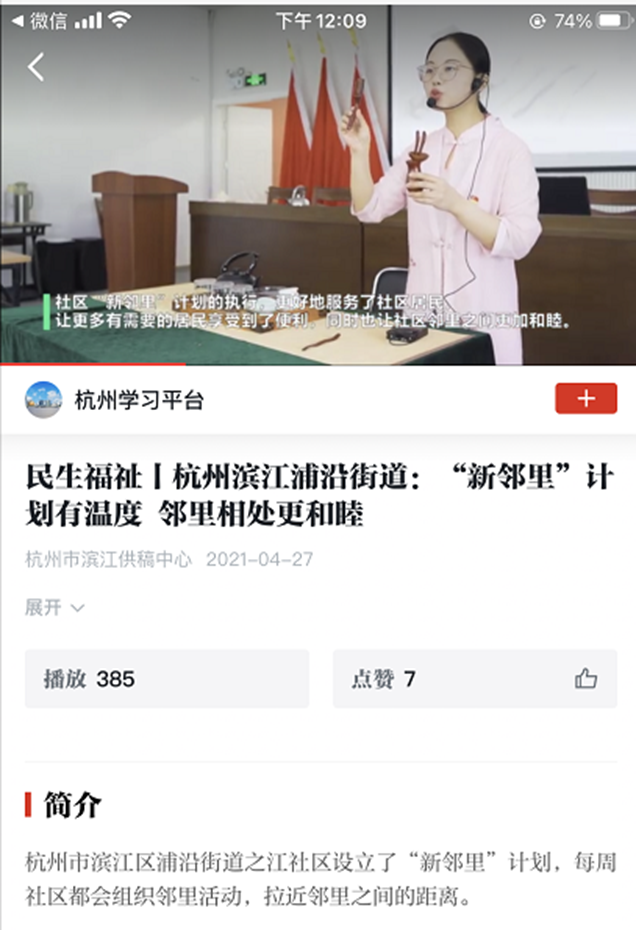This screenshot has height=930, width=636.
Task: Expand the 展开 details section
Action: point(55,607)
